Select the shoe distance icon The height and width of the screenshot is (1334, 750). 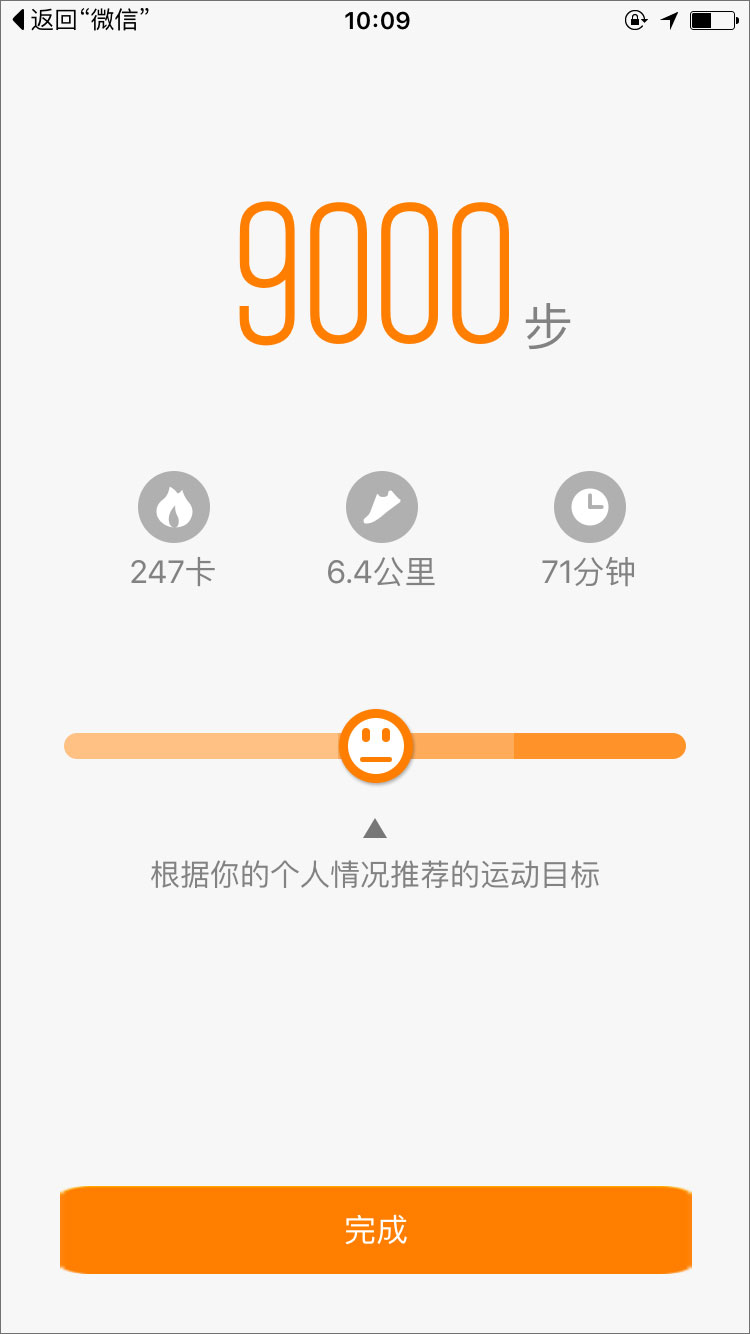(383, 506)
